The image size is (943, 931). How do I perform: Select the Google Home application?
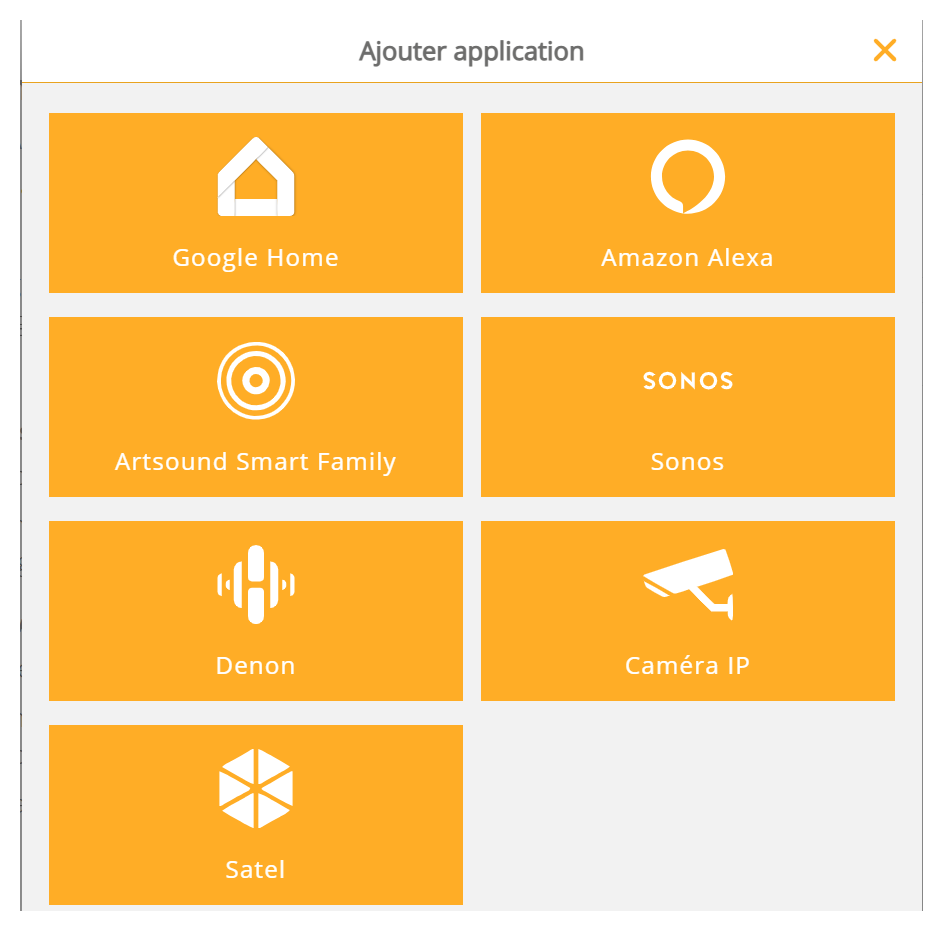pyautogui.click(x=256, y=203)
